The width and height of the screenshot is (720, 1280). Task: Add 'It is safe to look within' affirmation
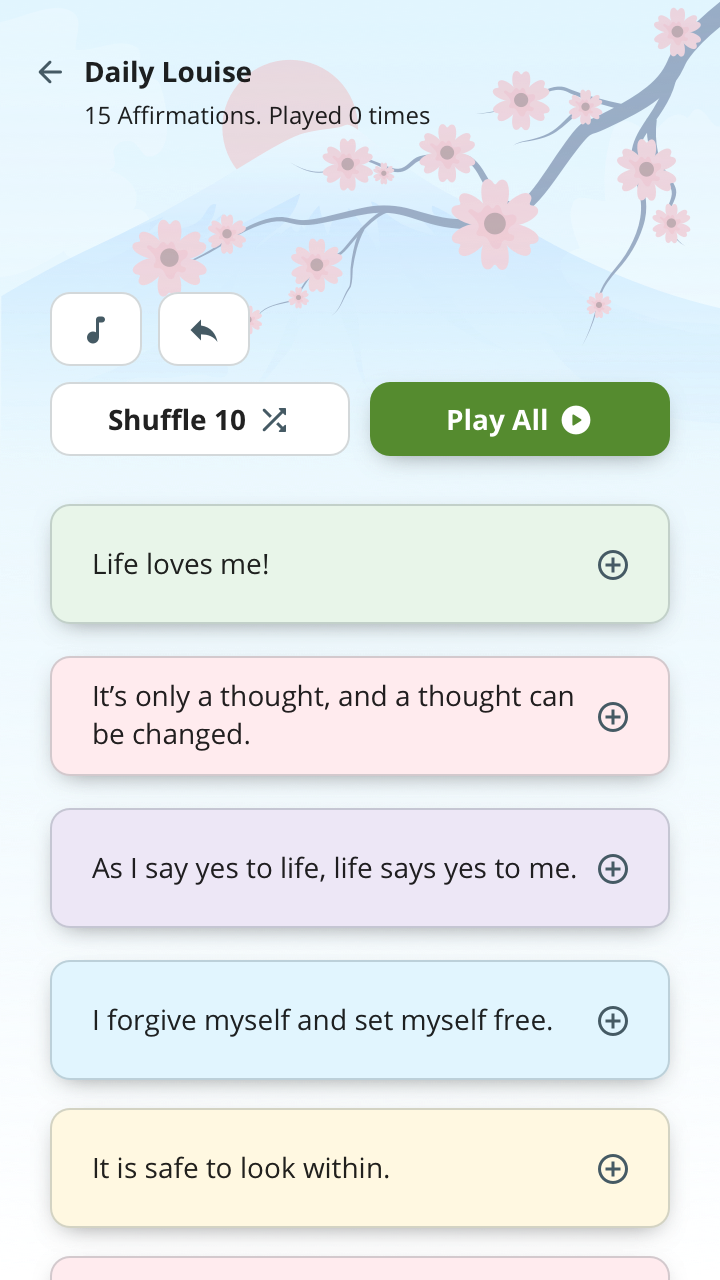pyautogui.click(x=613, y=1168)
